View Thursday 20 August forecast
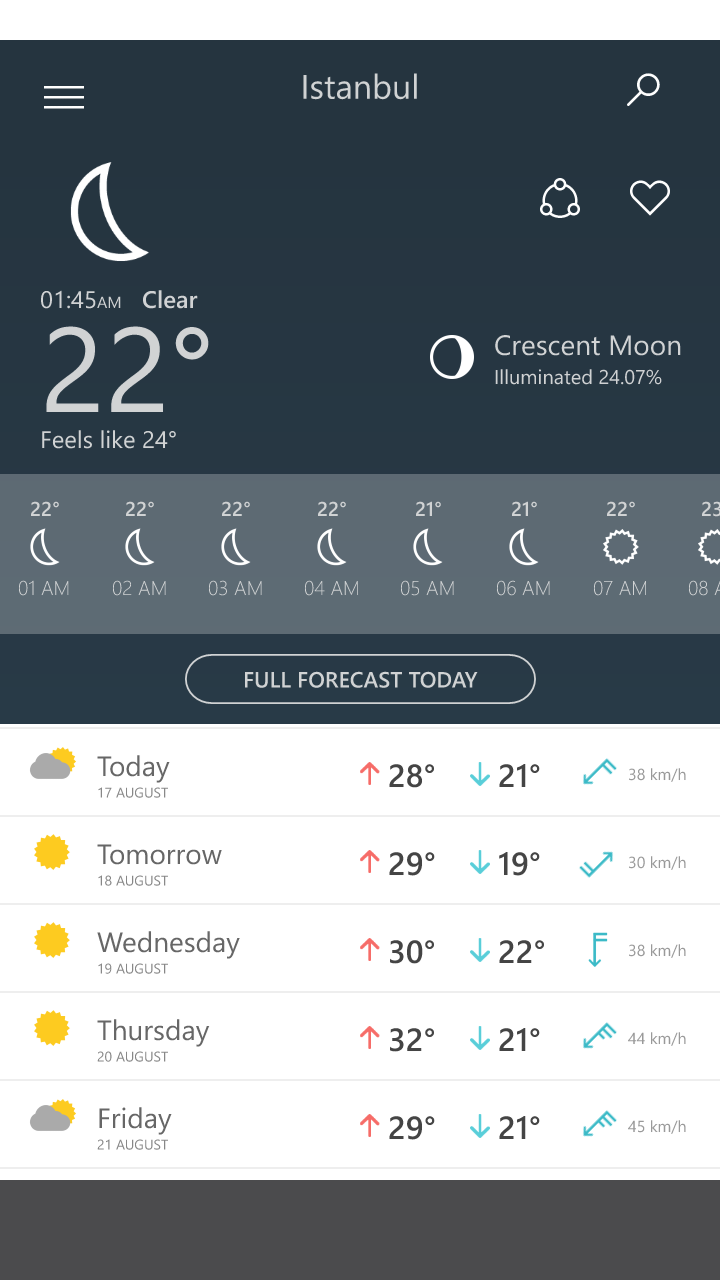The image size is (720, 1280). point(360,1037)
